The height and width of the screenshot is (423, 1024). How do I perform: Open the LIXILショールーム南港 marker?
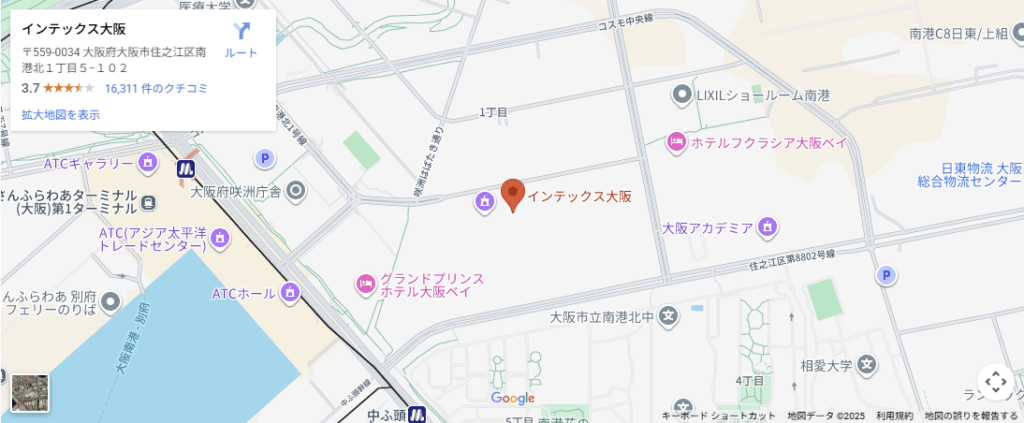(x=682, y=95)
